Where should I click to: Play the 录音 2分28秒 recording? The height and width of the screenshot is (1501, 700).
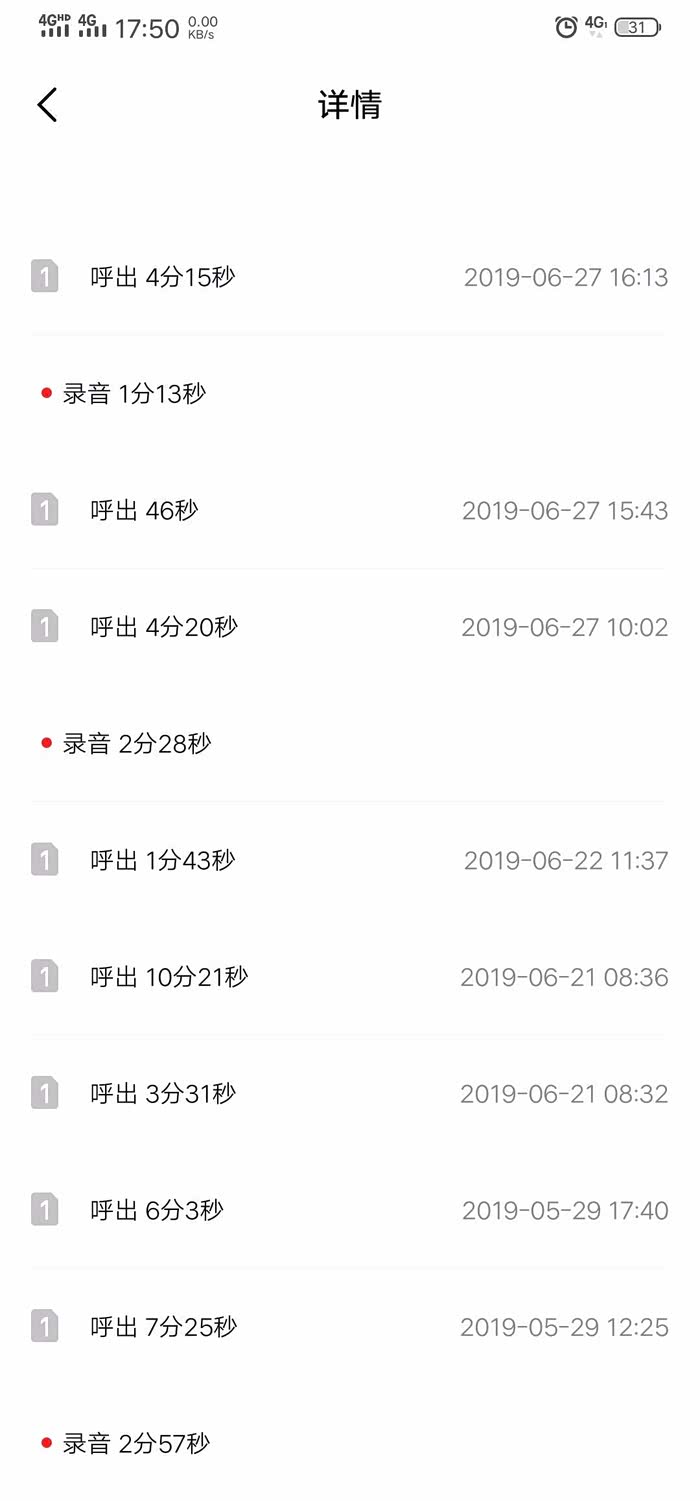pyautogui.click(x=137, y=744)
